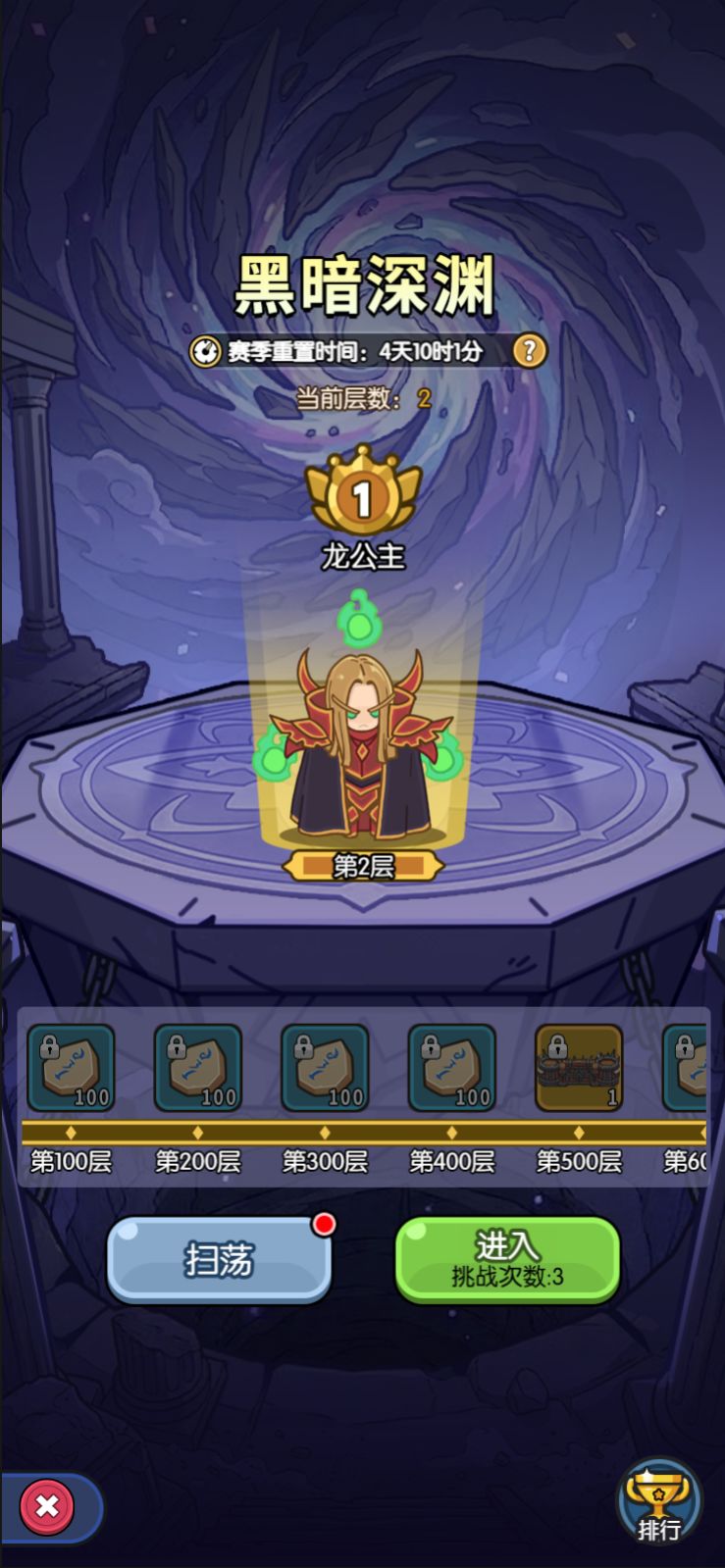Click the season reset timer clock icon
This screenshot has width=725, height=1568.
[205, 350]
